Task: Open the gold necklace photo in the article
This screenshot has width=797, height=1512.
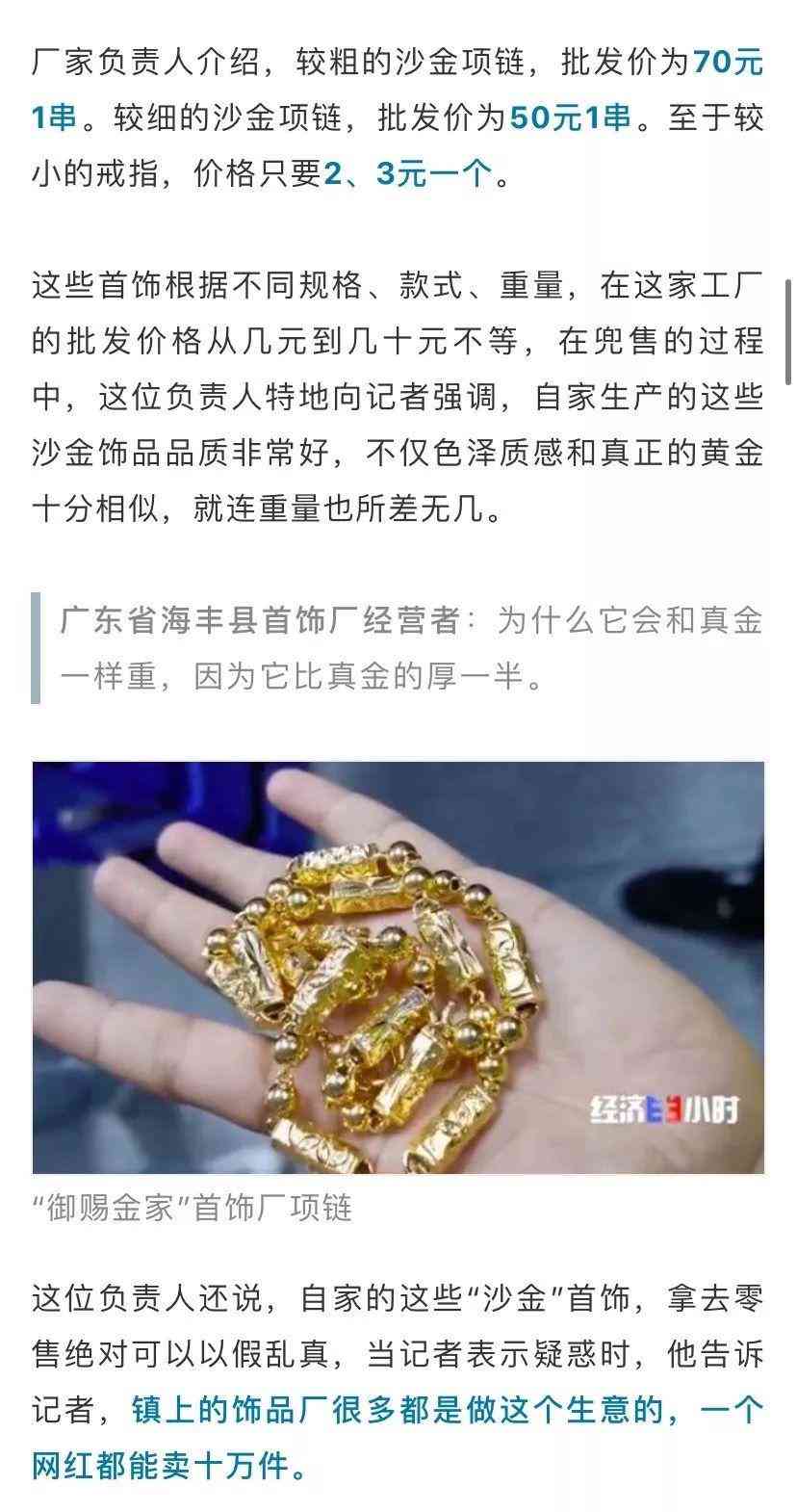Action: [x=398, y=967]
